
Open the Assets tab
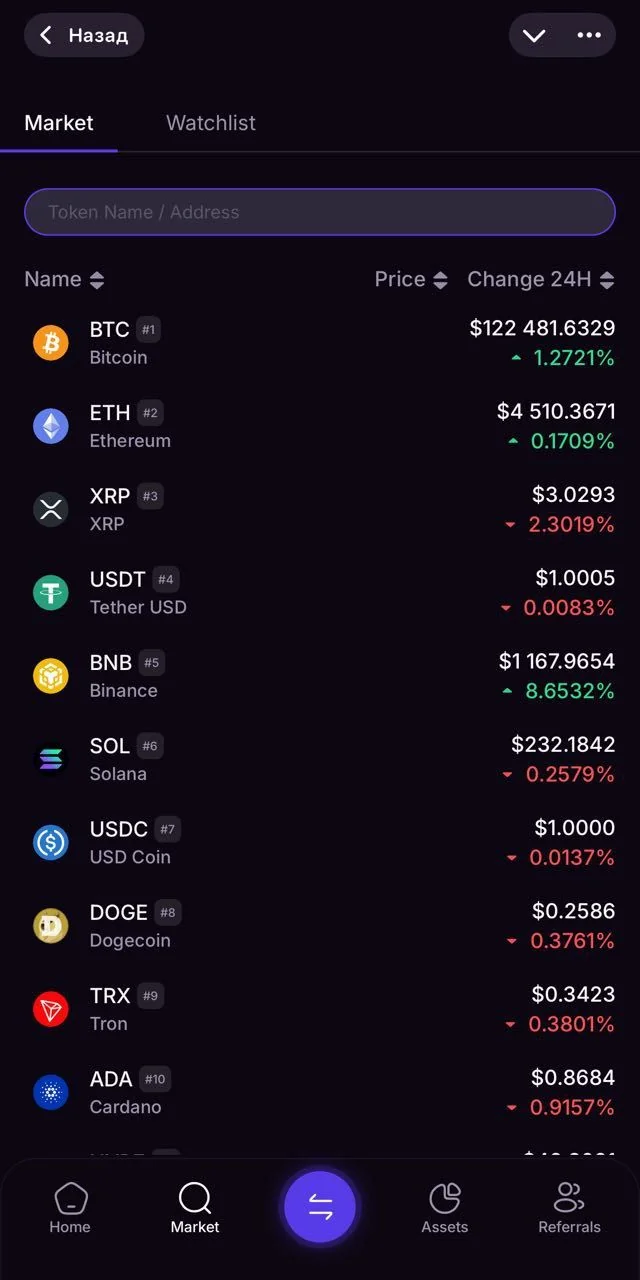tap(445, 1208)
